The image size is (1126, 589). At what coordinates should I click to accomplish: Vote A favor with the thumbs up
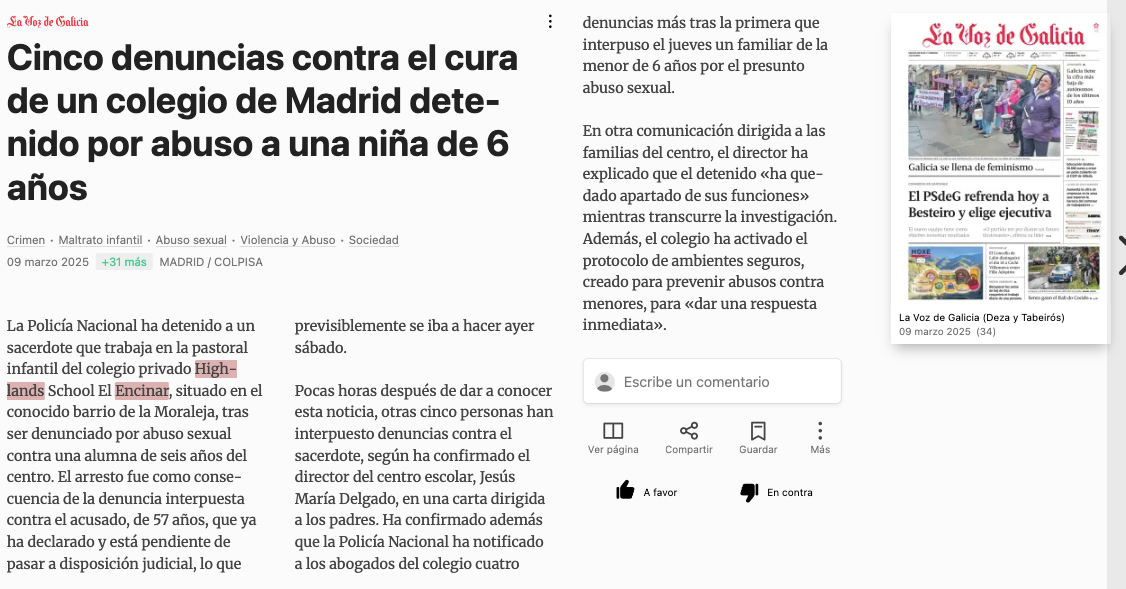pos(646,491)
